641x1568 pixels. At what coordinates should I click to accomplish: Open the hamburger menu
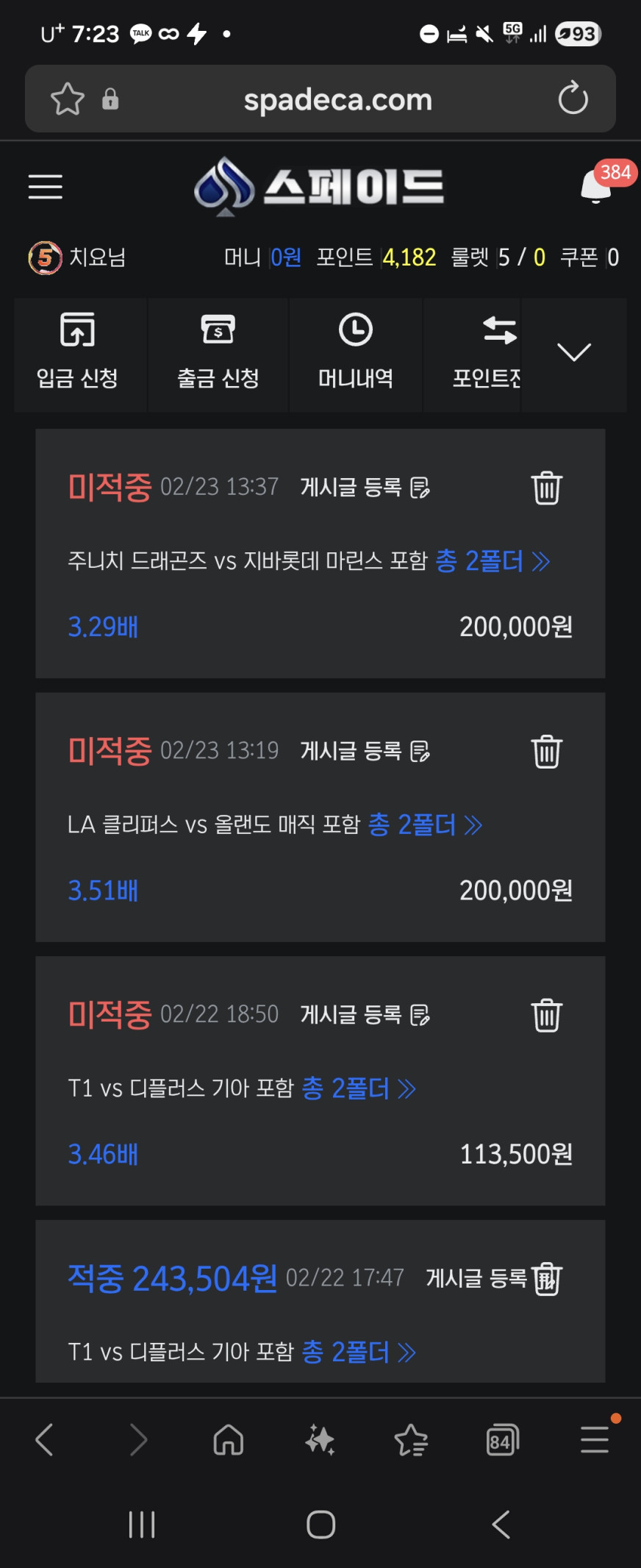click(x=45, y=187)
